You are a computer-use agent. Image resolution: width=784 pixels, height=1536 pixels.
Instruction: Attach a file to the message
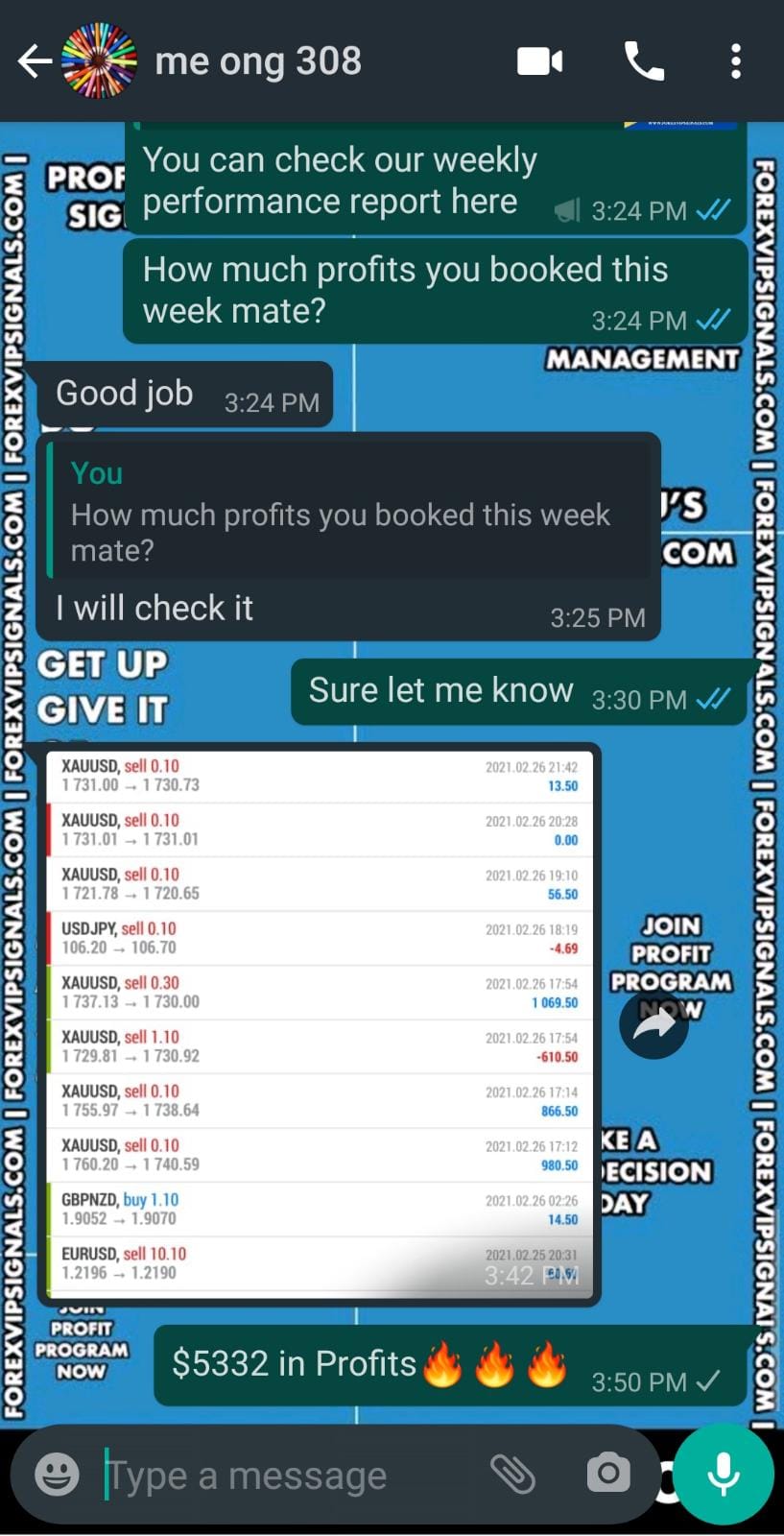(x=512, y=1474)
